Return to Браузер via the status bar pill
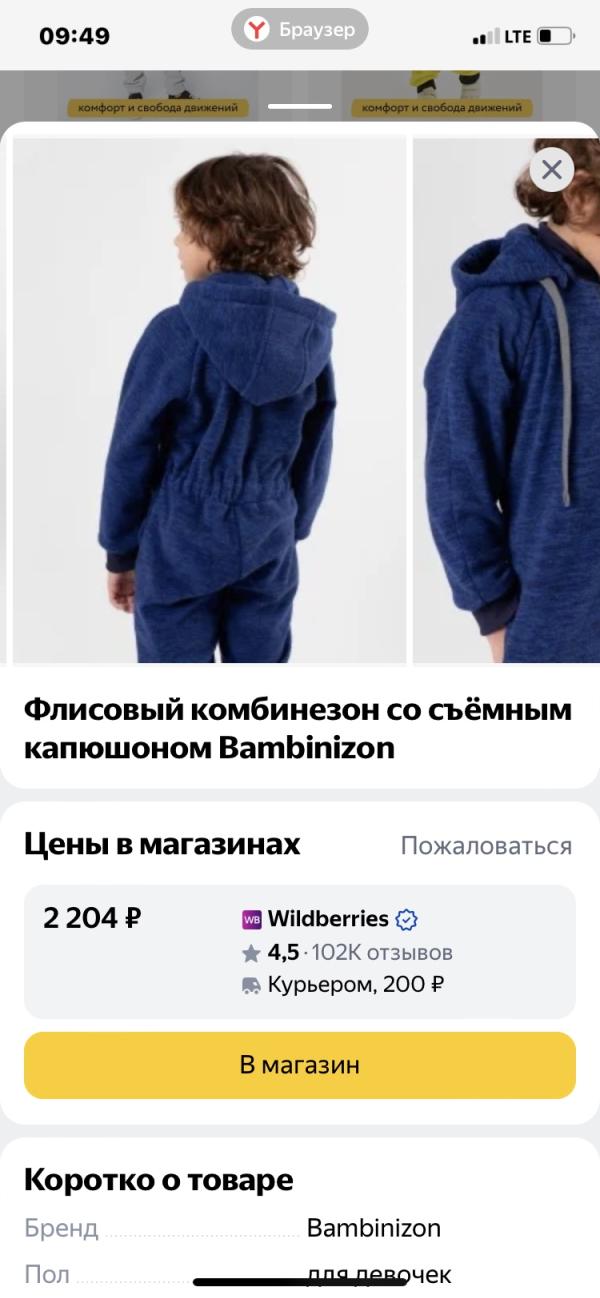The width and height of the screenshot is (600, 1298). (300, 30)
